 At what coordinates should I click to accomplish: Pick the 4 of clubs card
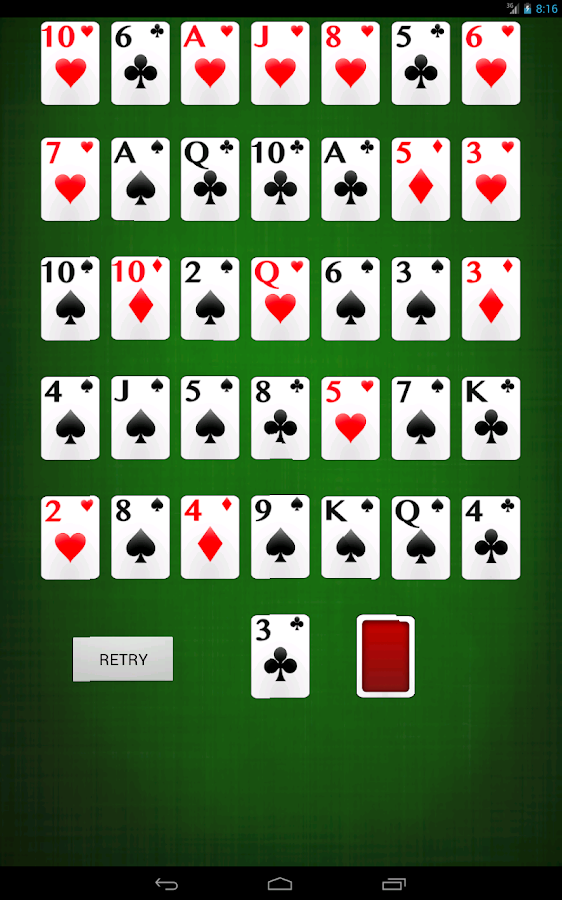(491, 537)
